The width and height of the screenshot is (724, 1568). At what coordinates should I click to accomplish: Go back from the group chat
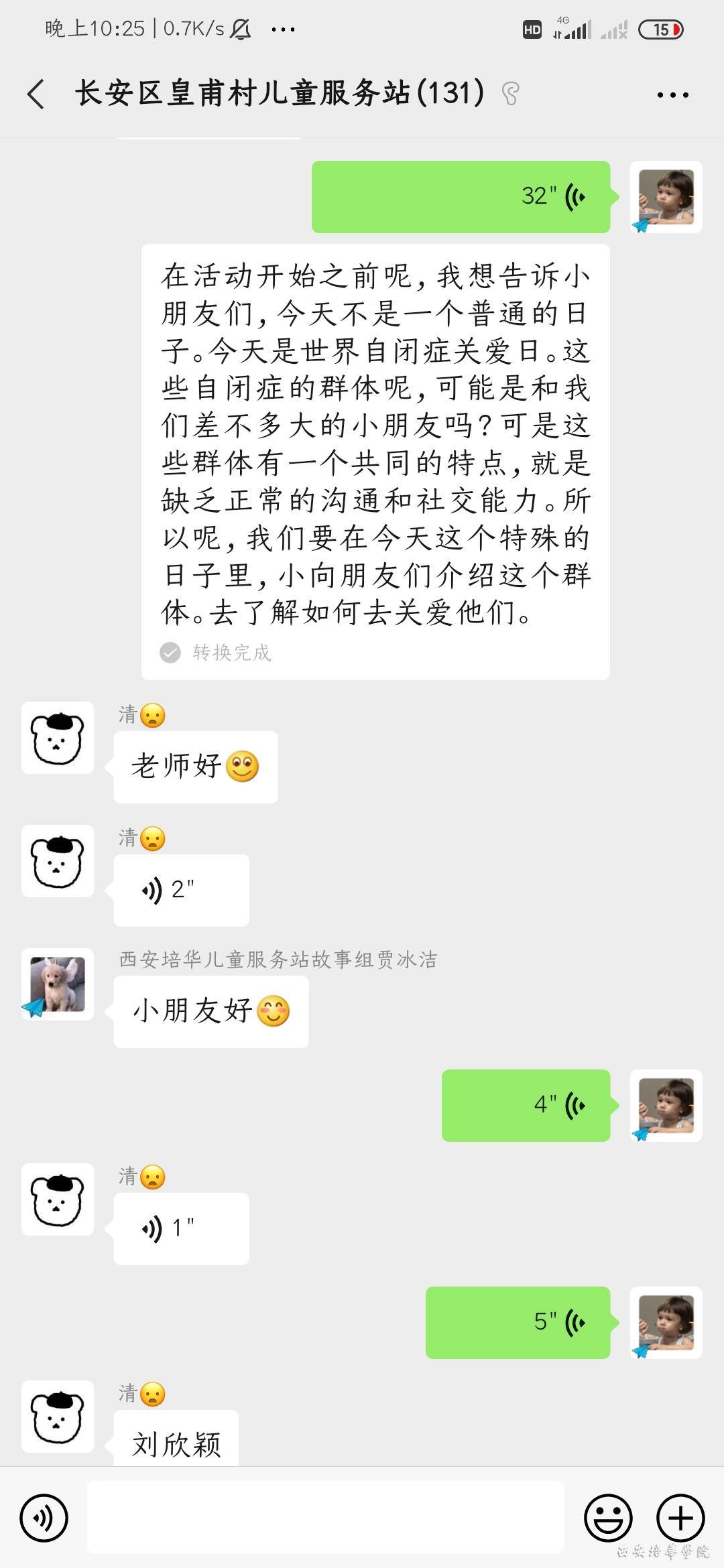(x=36, y=94)
